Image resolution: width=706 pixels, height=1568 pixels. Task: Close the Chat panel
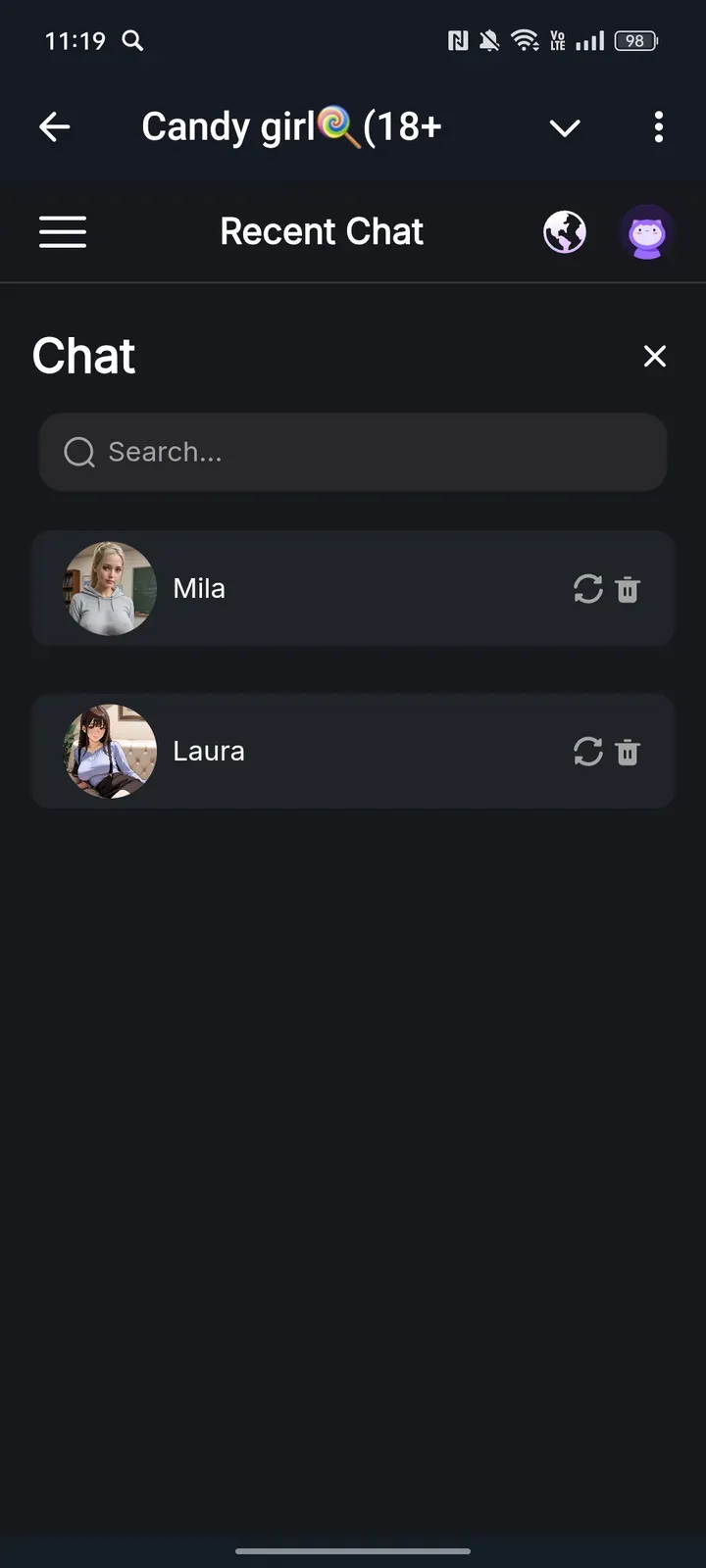pos(654,356)
